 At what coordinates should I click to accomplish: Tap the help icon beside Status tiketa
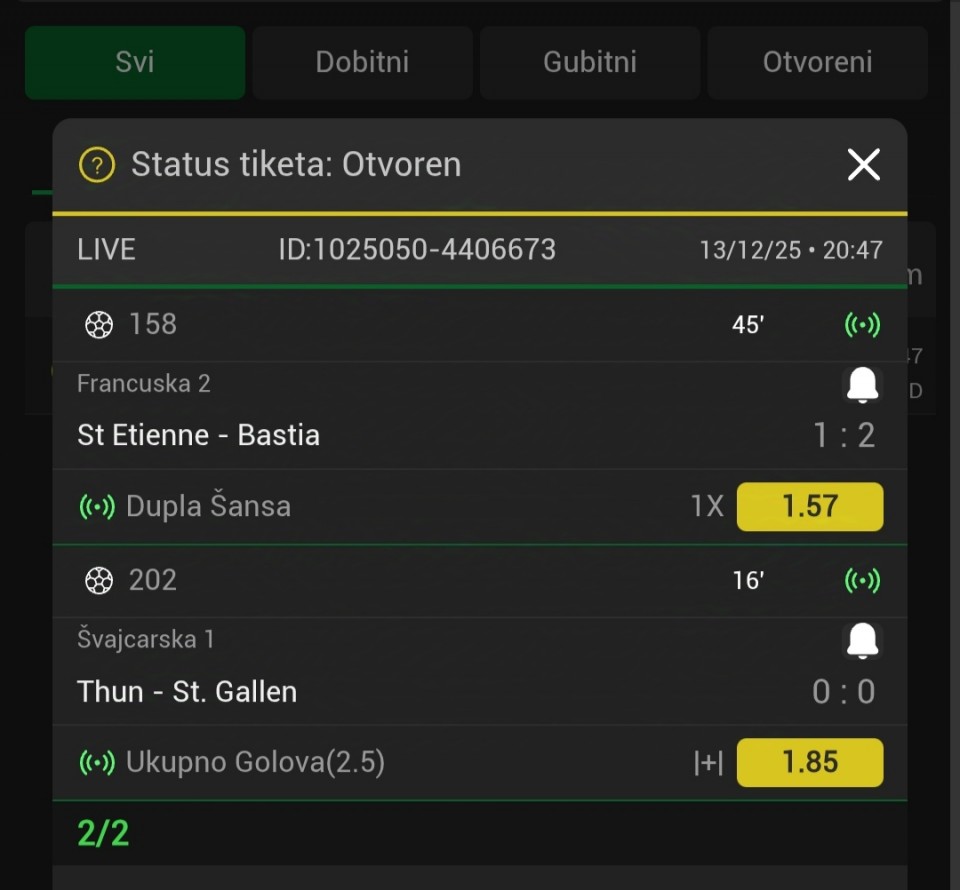click(x=97, y=165)
